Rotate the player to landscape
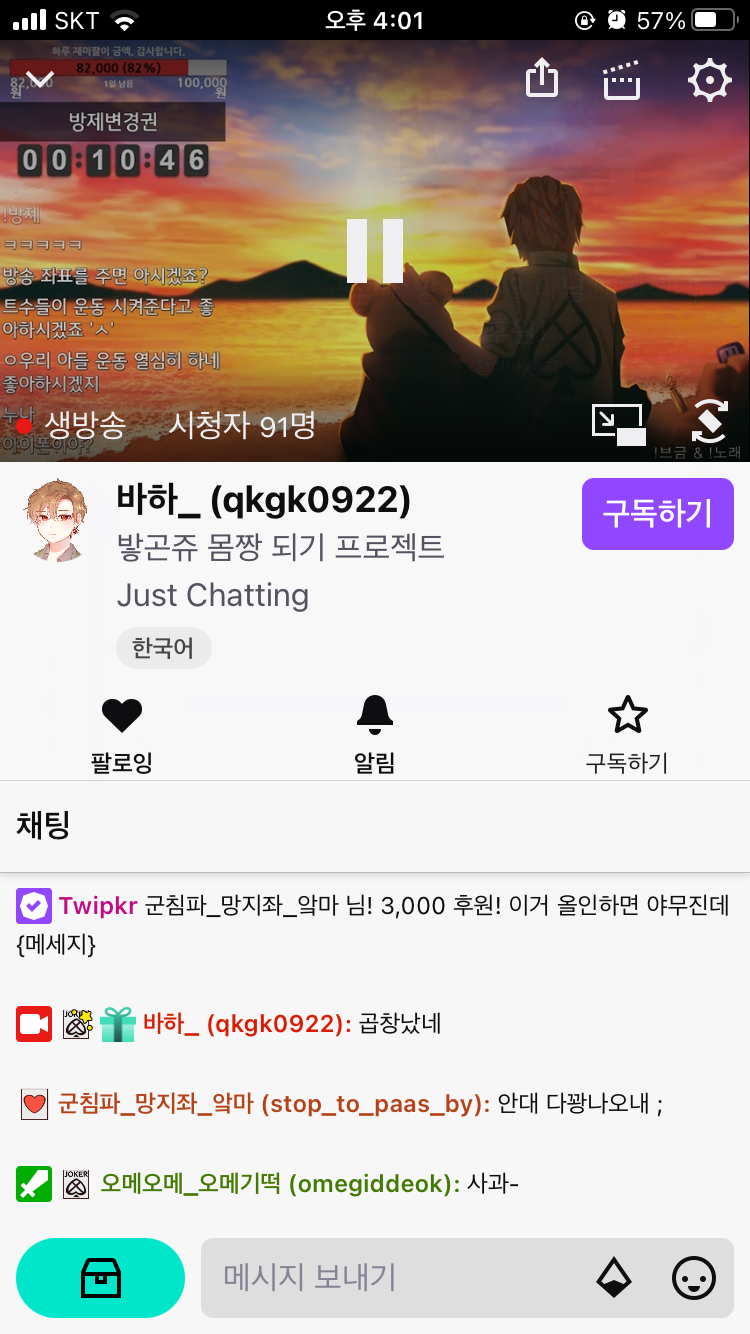This screenshot has width=750, height=1334. point(709,423)
